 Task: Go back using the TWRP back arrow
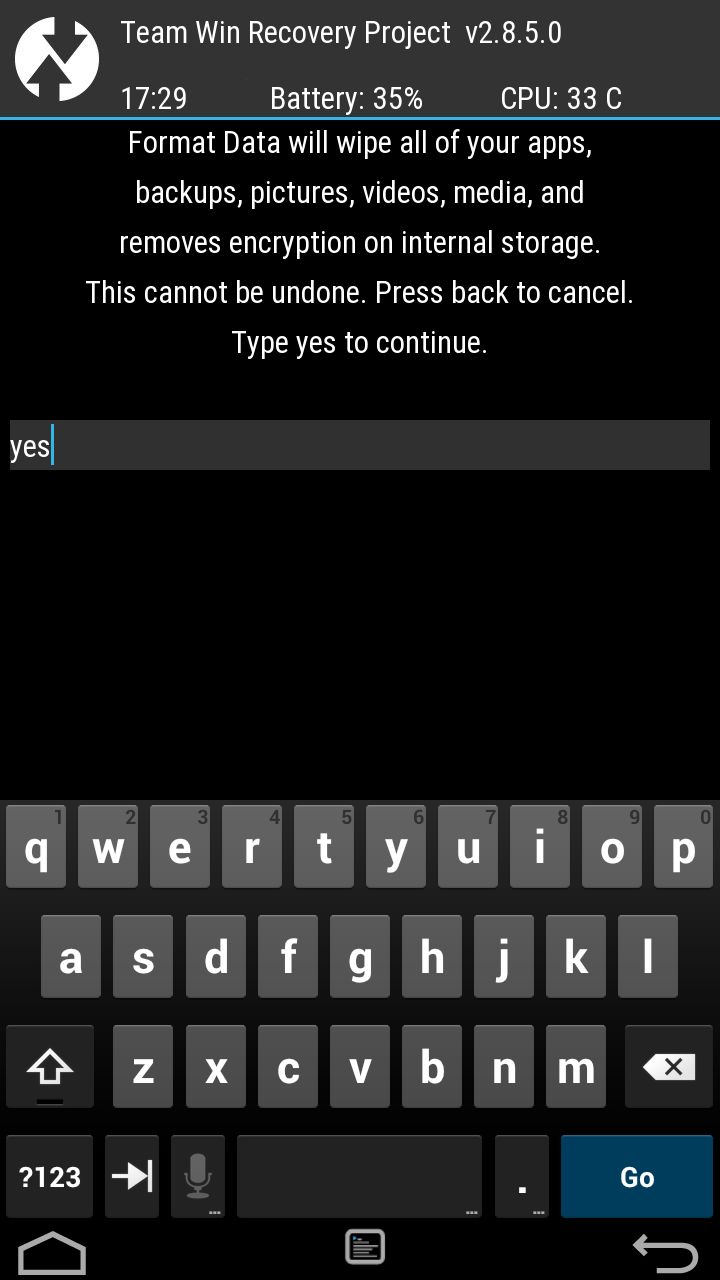tap(665, 1252)
